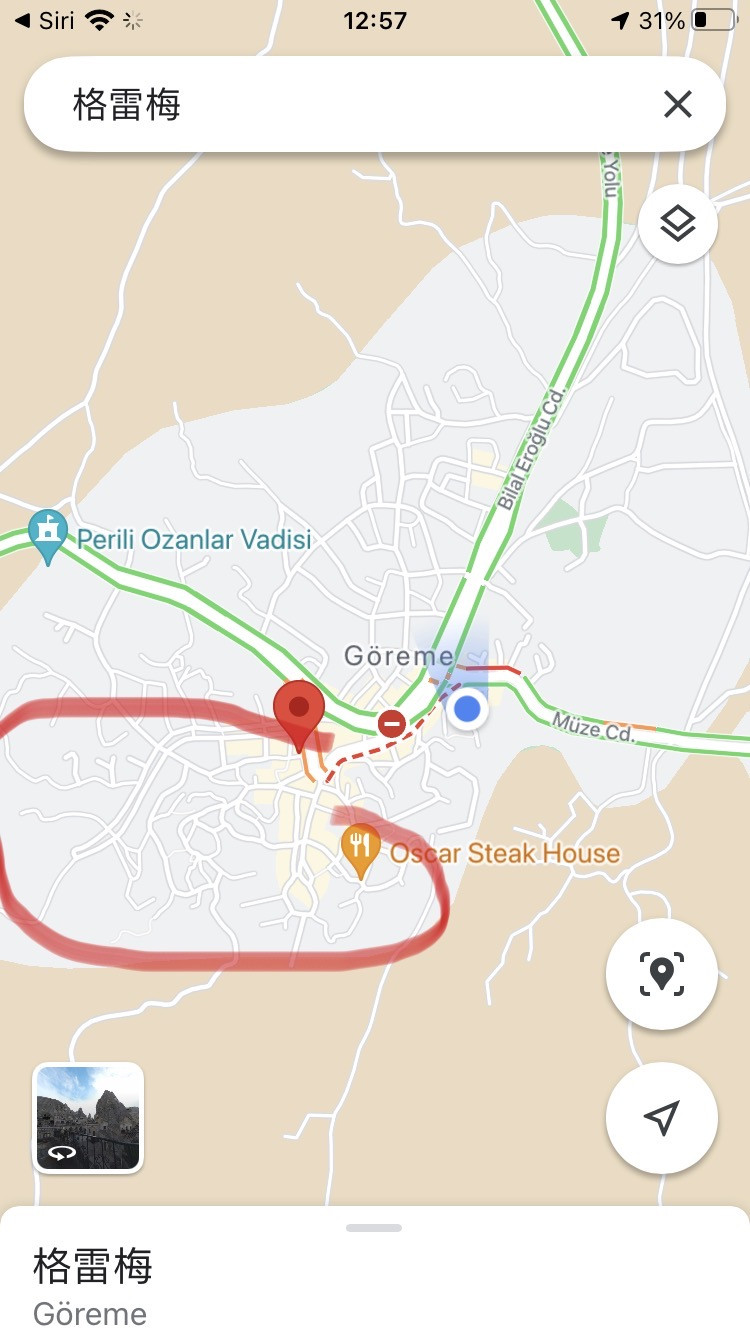This screenshot has height=1334, width=750.
Task: Clear the 格雷梅 search query
Action: pos(677,104)
